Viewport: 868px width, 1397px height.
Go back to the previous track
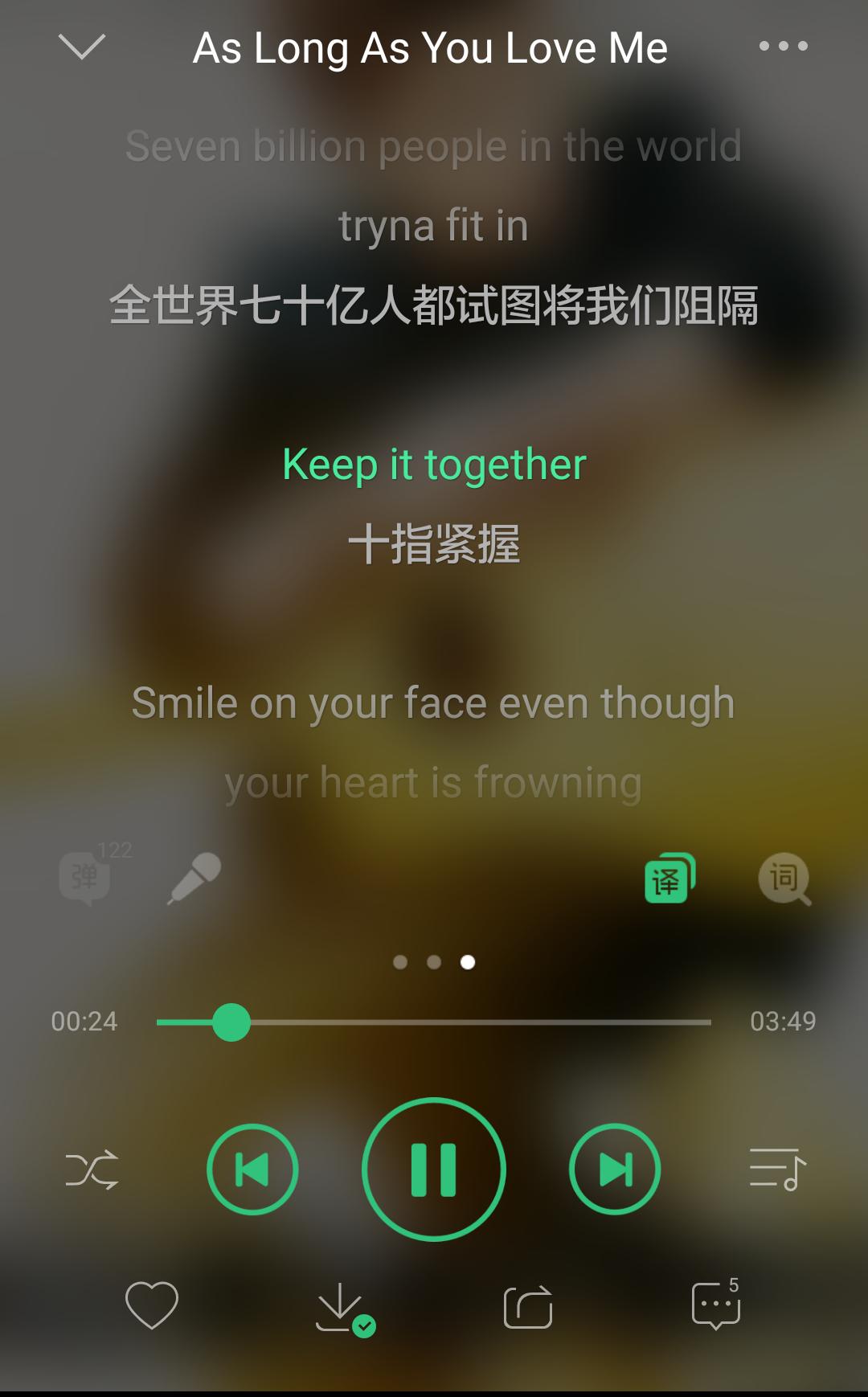click(252, 1170)
